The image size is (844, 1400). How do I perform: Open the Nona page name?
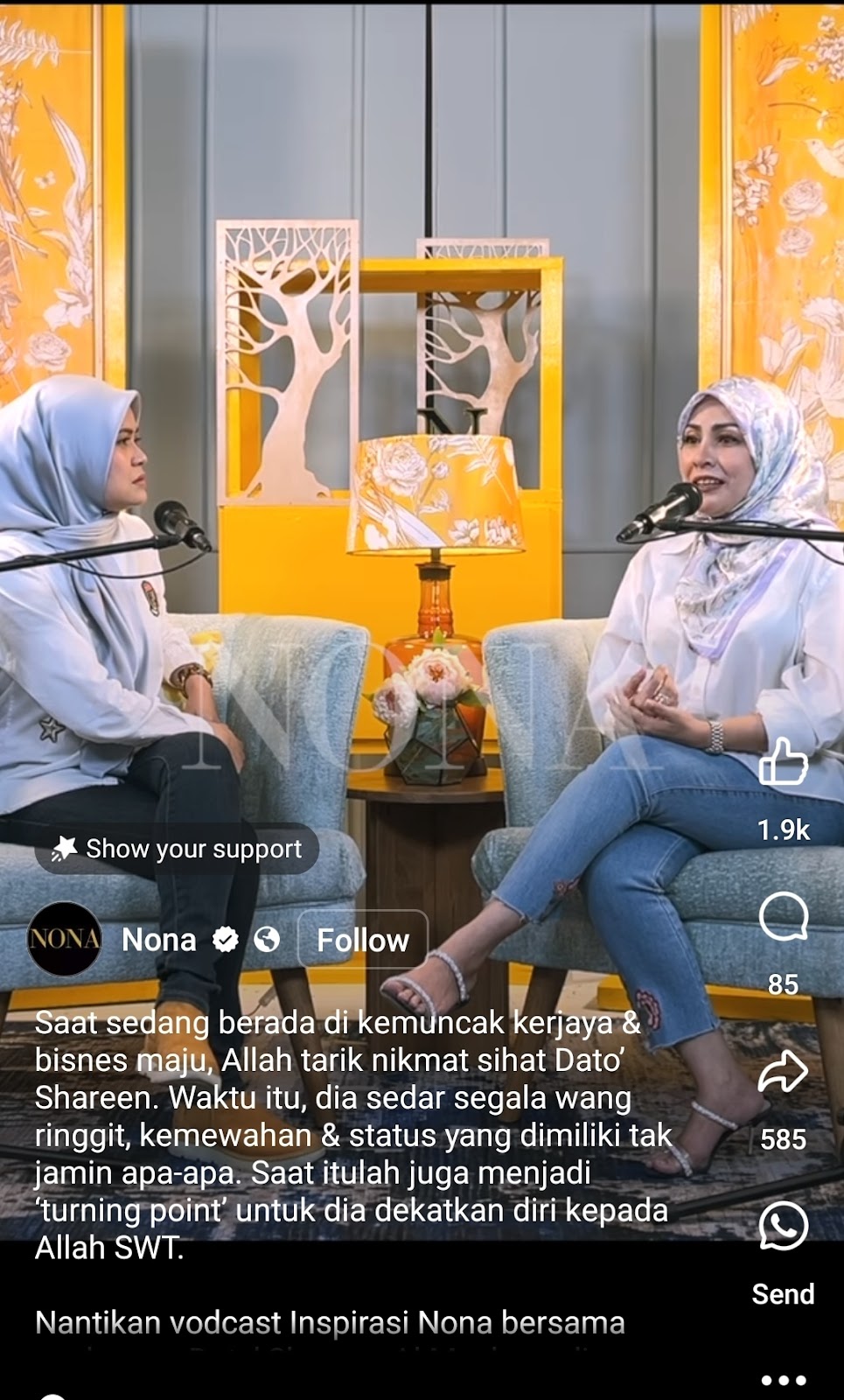click(x=158, y=940)
